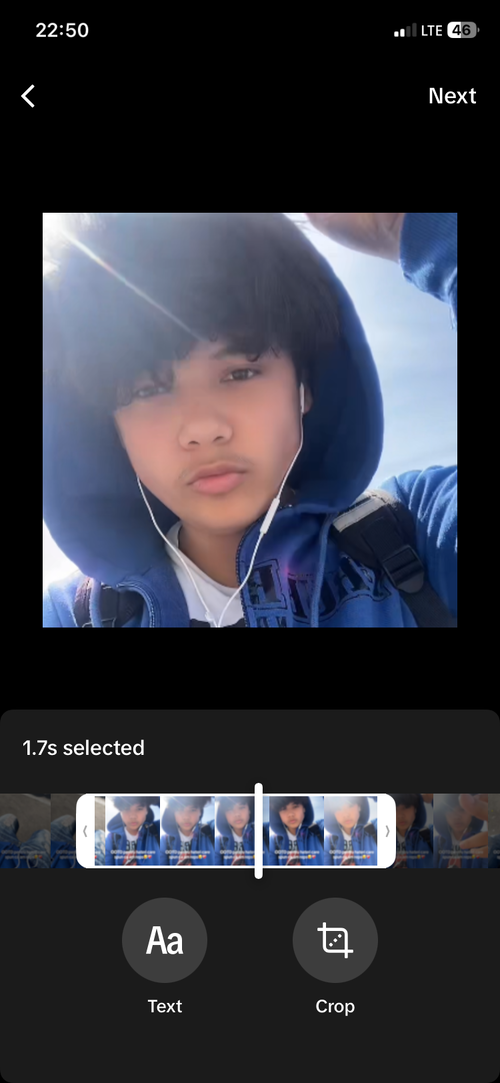Go back with the top-left arrow
This screenshot has height=1083, width=500.
[x=28, y=96]
